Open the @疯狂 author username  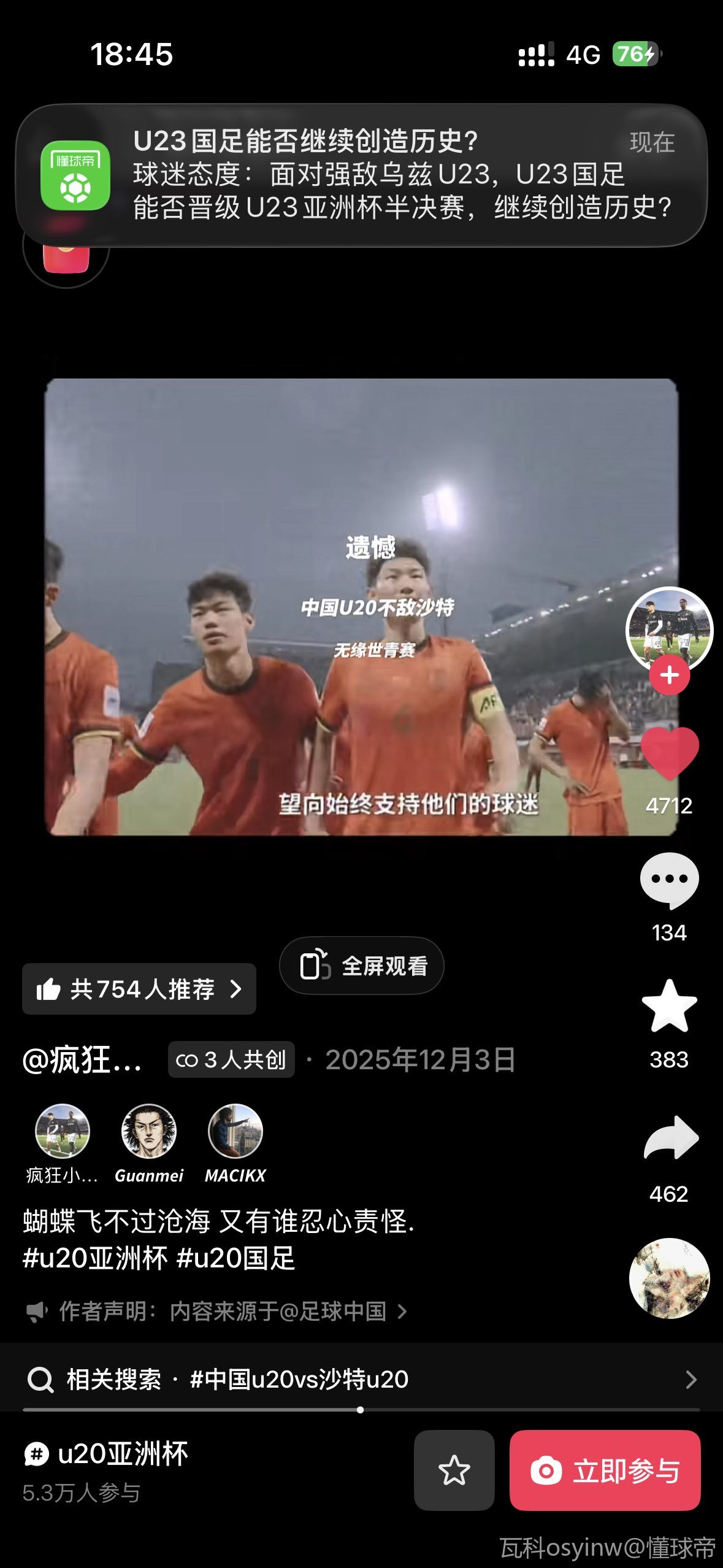coord(83,1059)
